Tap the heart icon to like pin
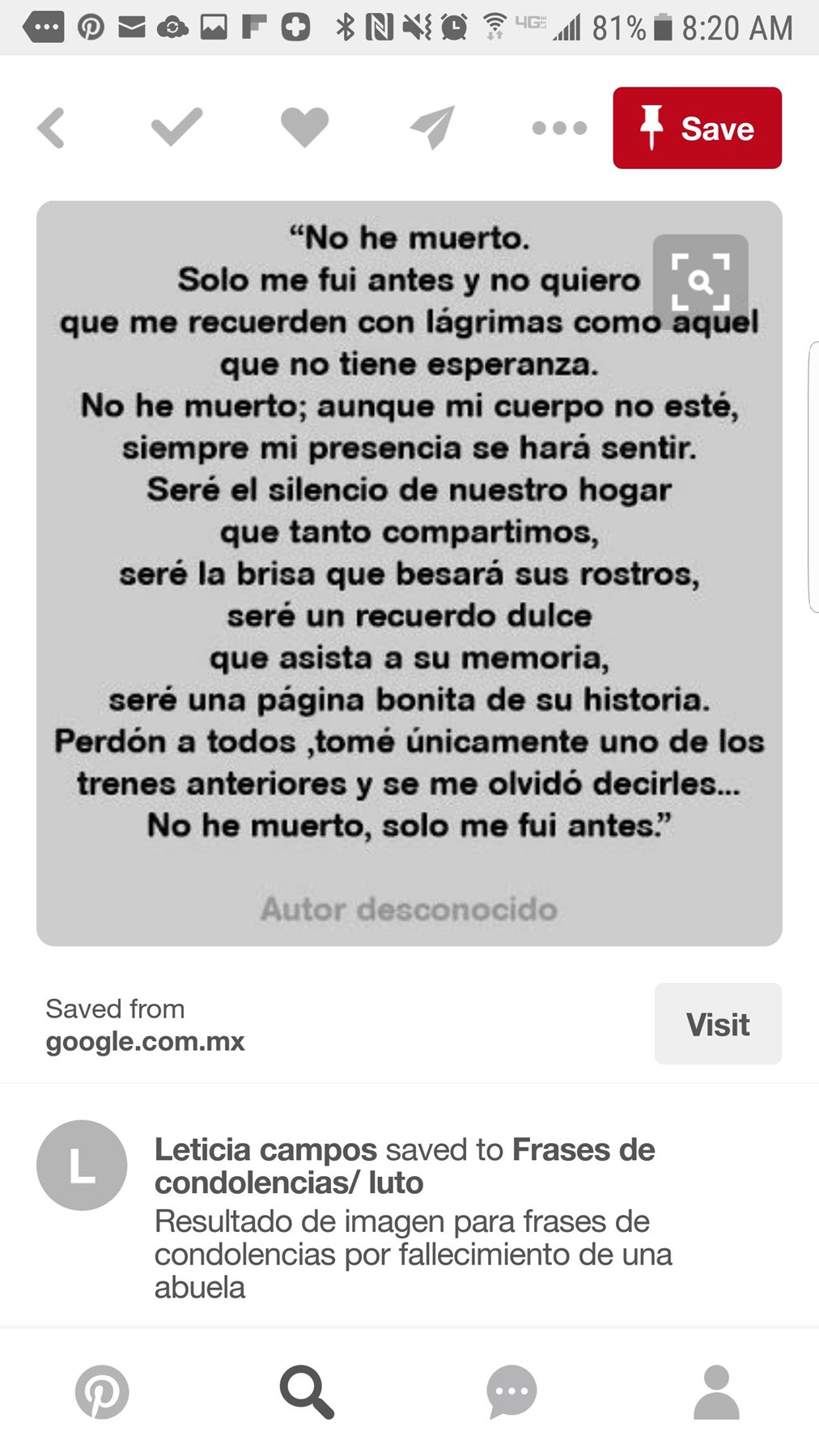The height and width of the screenshot is (1456, 819). (x=303, y=127)
